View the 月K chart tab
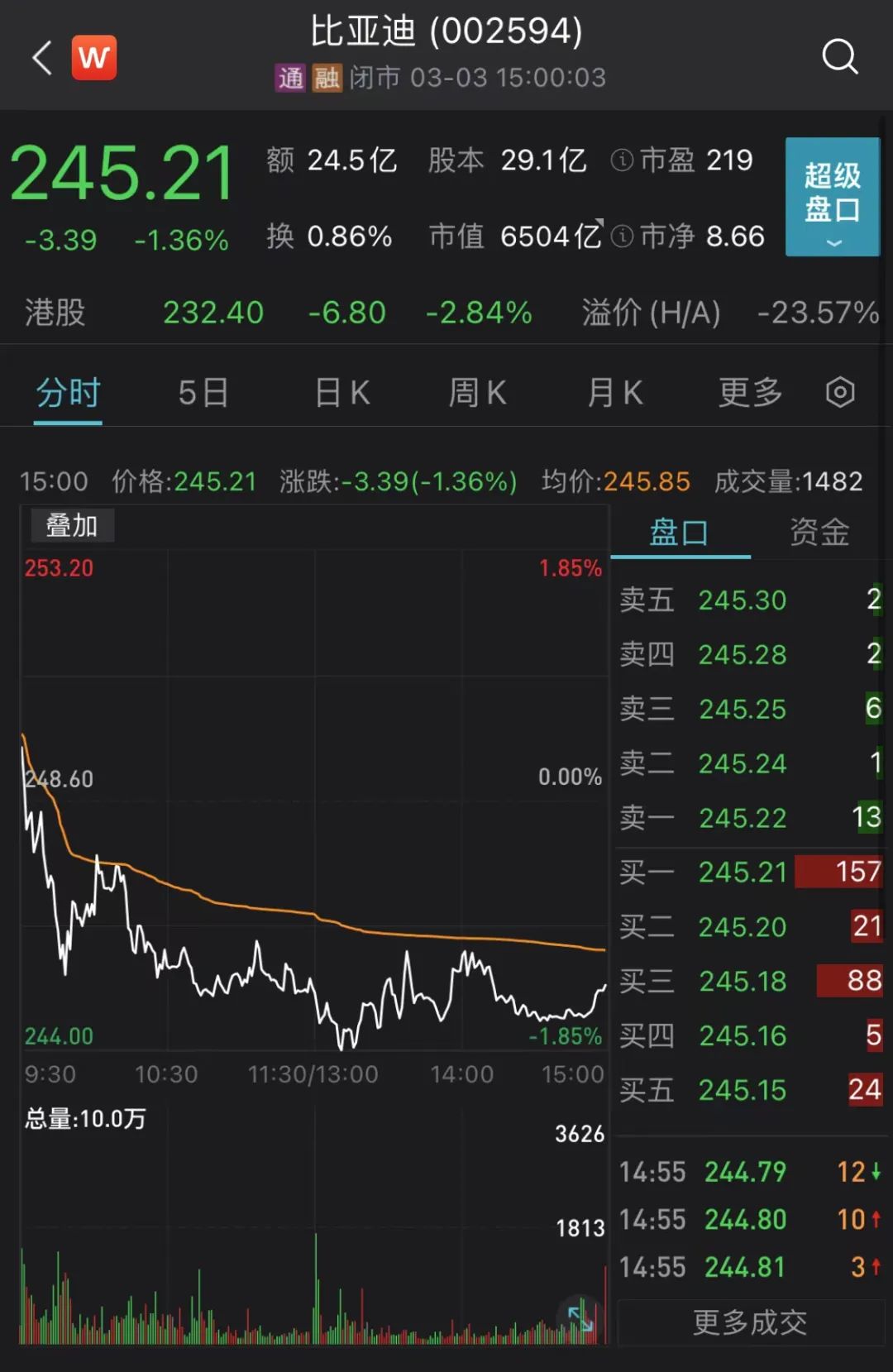Viewport: 893px width, 1372px height. tap(614, 393)
